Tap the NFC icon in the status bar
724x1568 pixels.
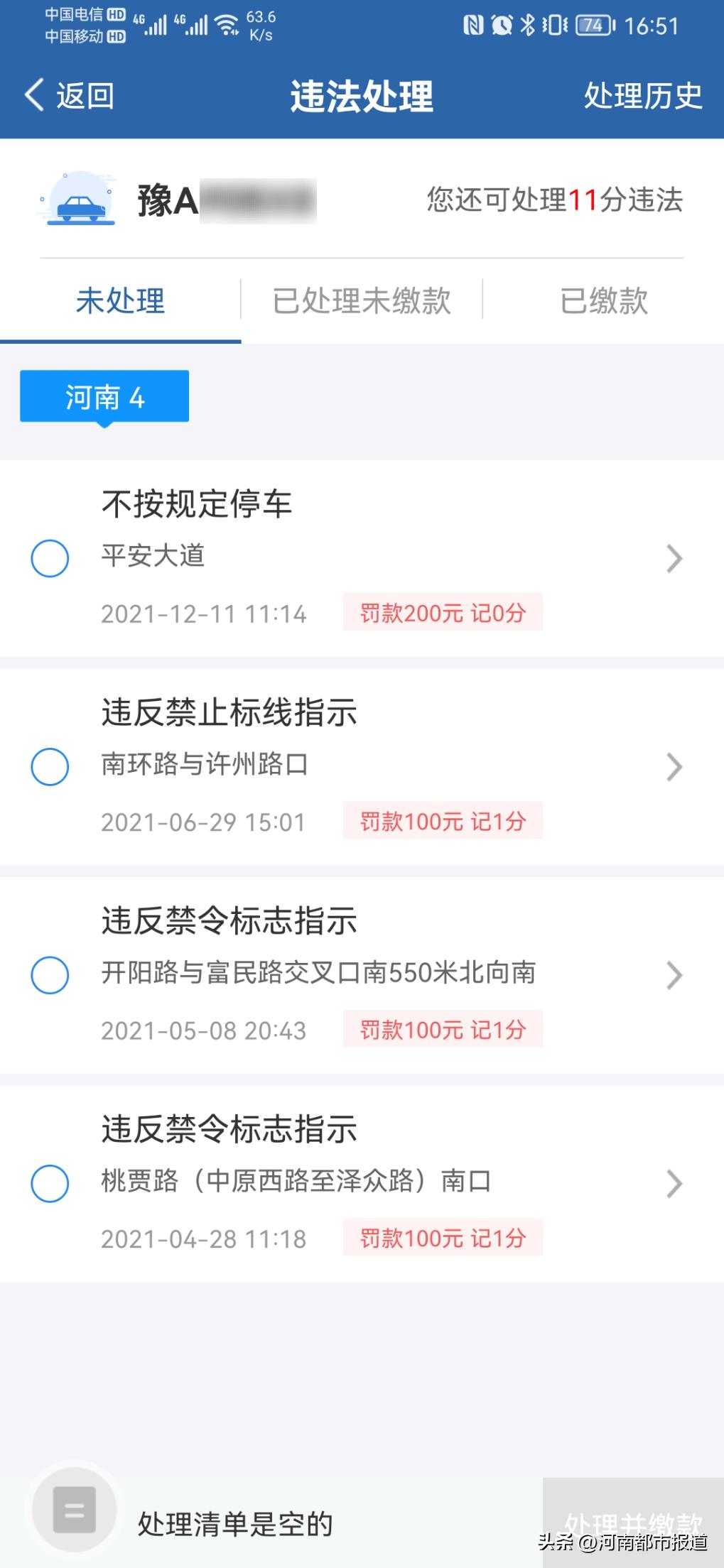(471, 26)
